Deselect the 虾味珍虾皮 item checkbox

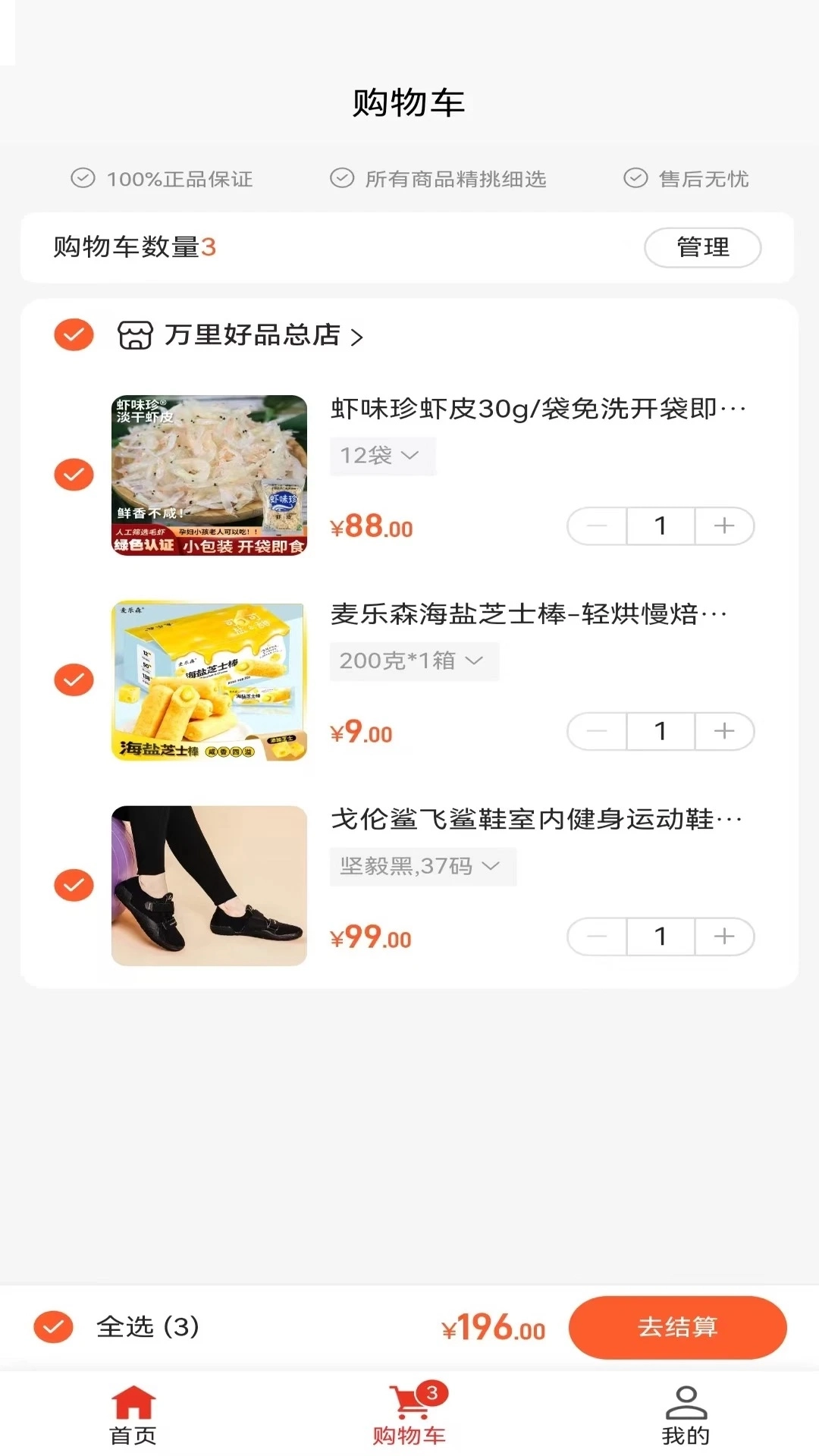click(x=74, y=475)
